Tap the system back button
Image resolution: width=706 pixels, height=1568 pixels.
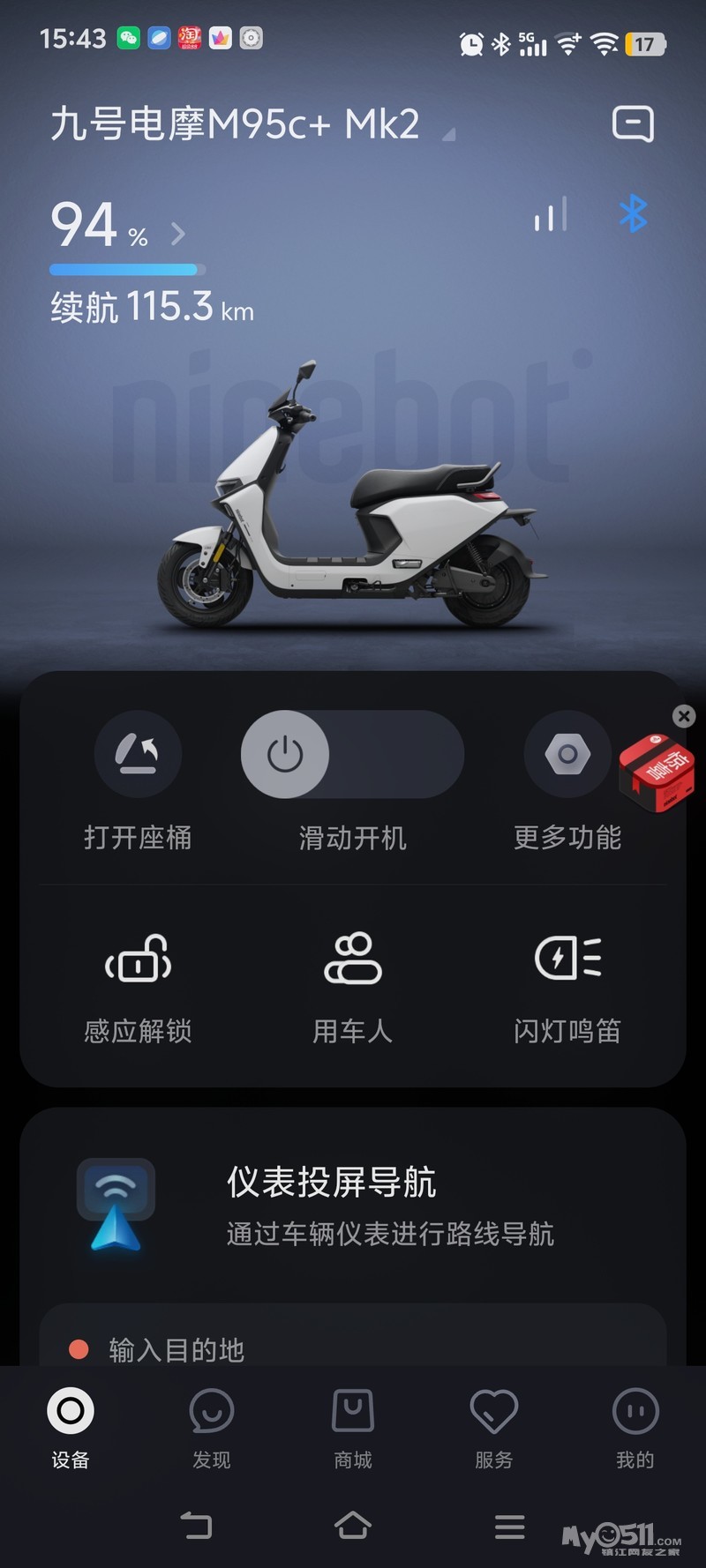(196, 1526)
